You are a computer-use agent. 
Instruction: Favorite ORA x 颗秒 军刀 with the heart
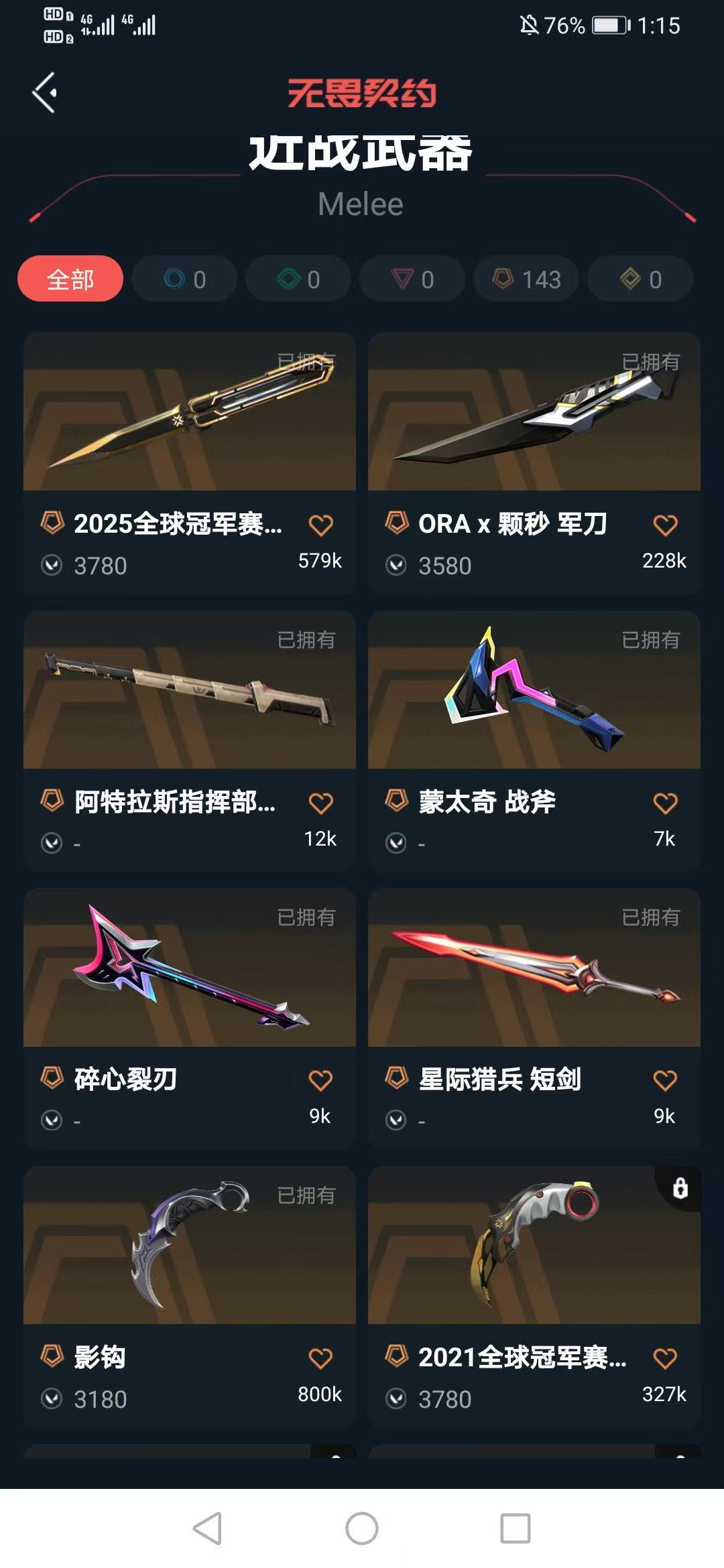[x=666, y=526]
